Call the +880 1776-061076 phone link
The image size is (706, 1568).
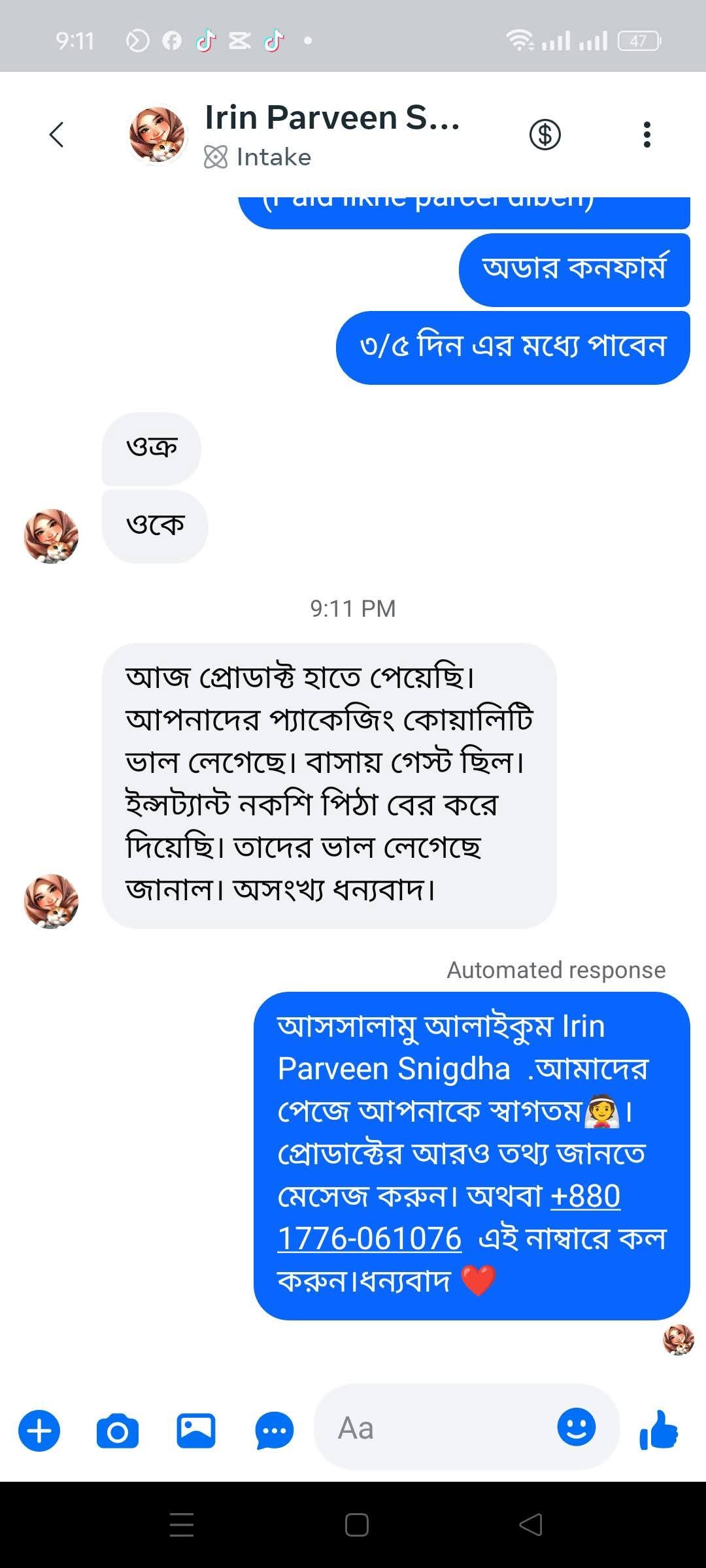click(x=449, y=1217)
